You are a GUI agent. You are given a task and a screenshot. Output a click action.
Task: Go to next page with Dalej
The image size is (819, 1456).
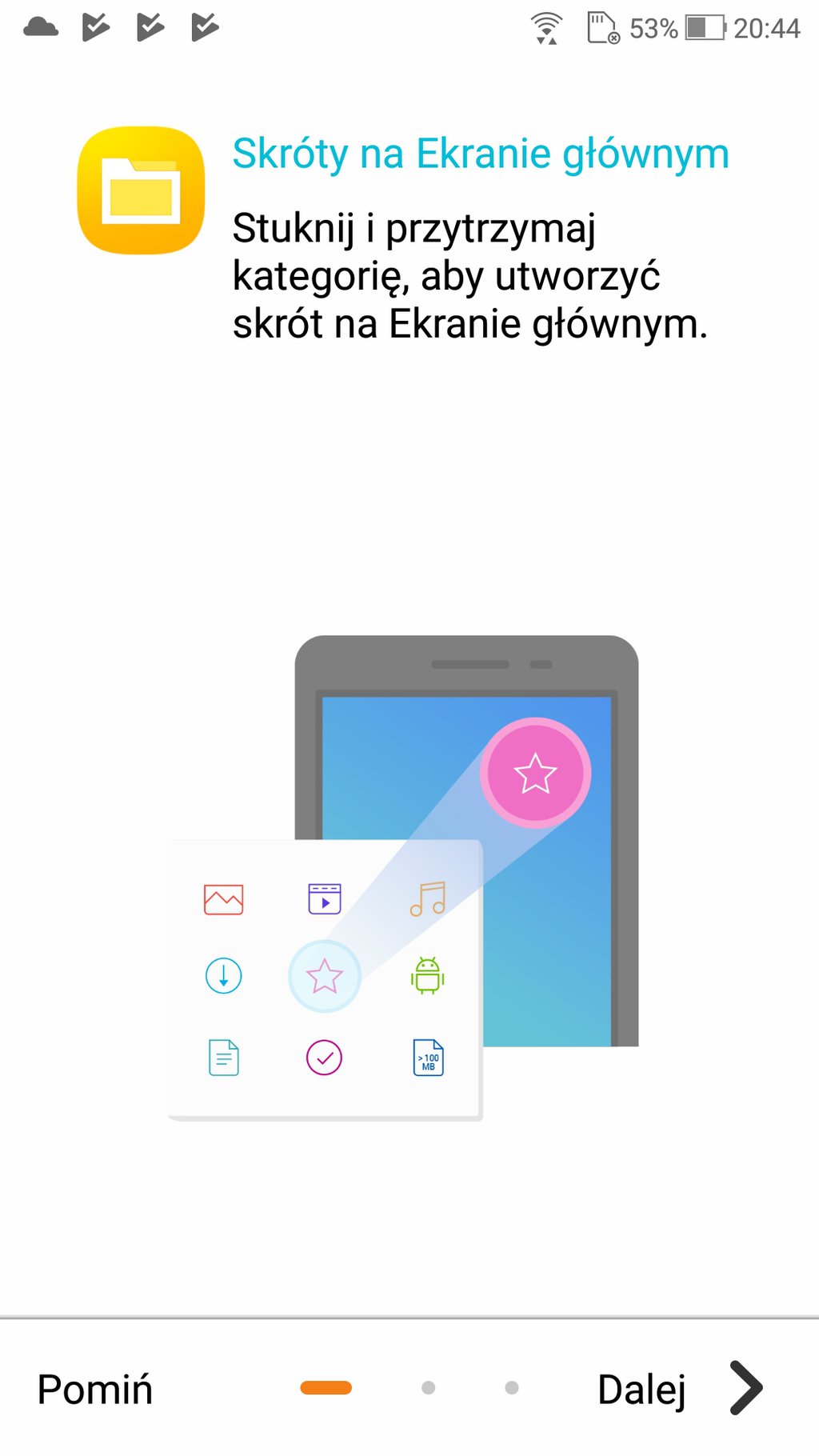[642, 1390]
